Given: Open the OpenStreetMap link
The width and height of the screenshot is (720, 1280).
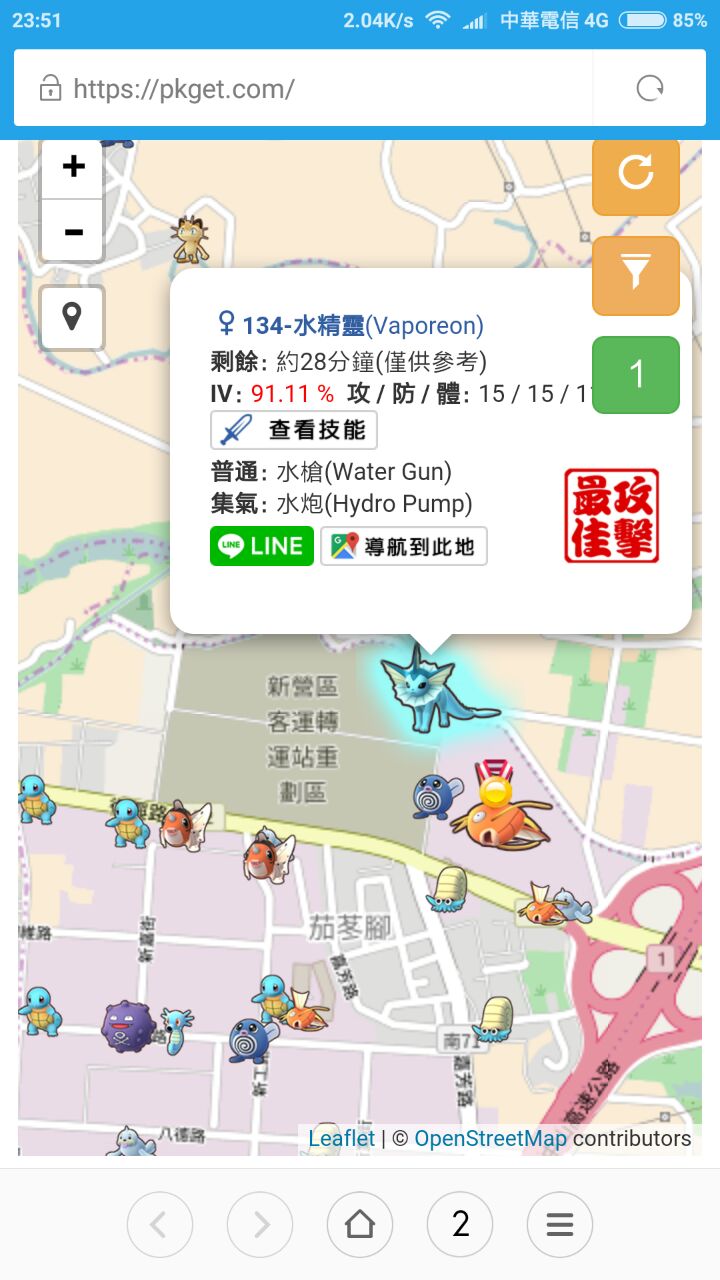Looking at the screenshot, I should coord(490,1138).
